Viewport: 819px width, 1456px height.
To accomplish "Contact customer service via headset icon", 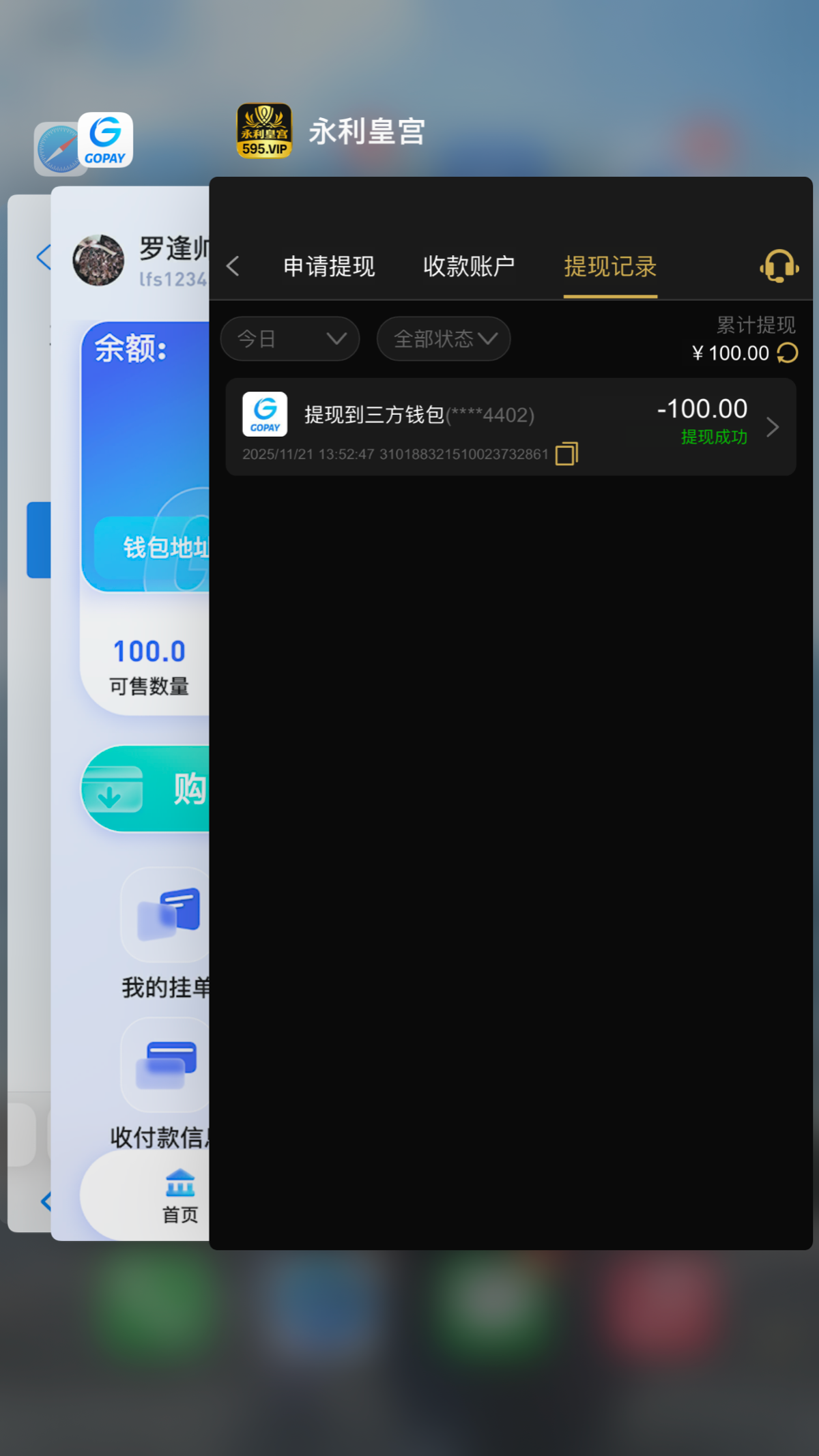I will (779, 265).
